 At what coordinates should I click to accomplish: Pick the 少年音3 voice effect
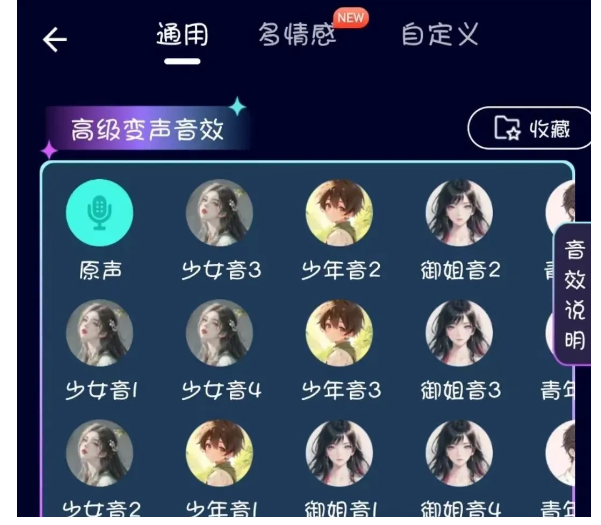pyautogui.click(x=339, y=333)
